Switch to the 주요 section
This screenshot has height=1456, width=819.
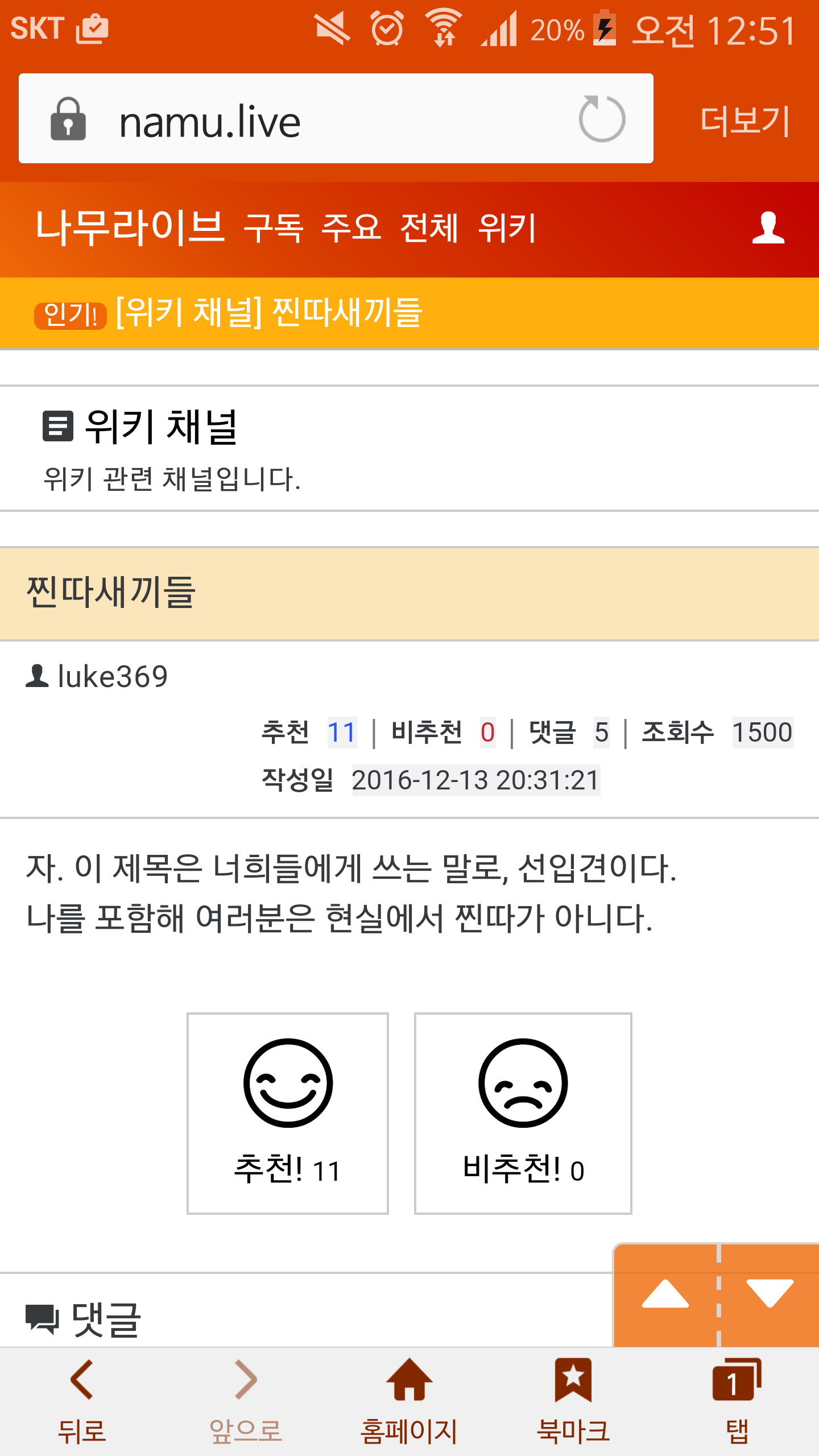(351, 228)
